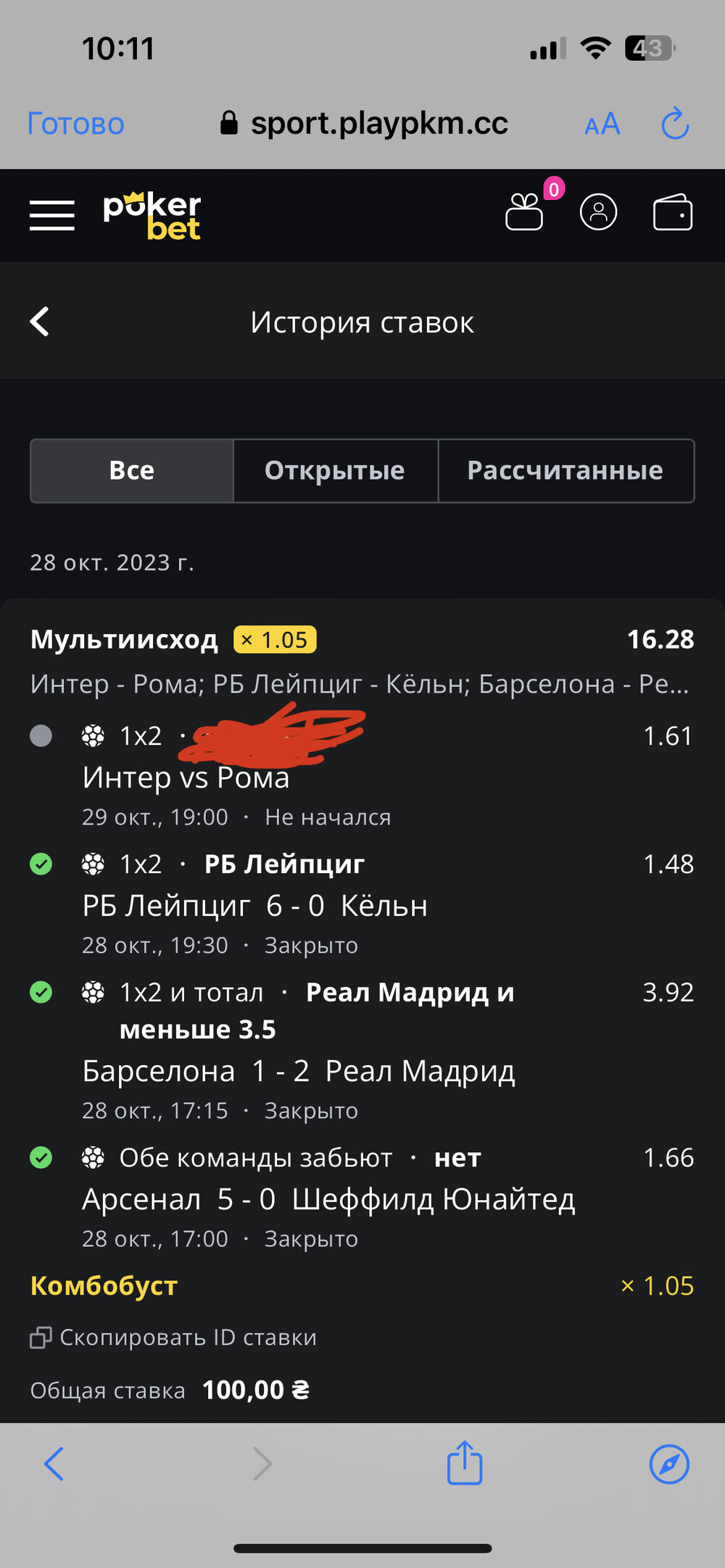Navigate back with the browser back arrow
This screenshot has height=1568, width=725.
(54, 1464)
